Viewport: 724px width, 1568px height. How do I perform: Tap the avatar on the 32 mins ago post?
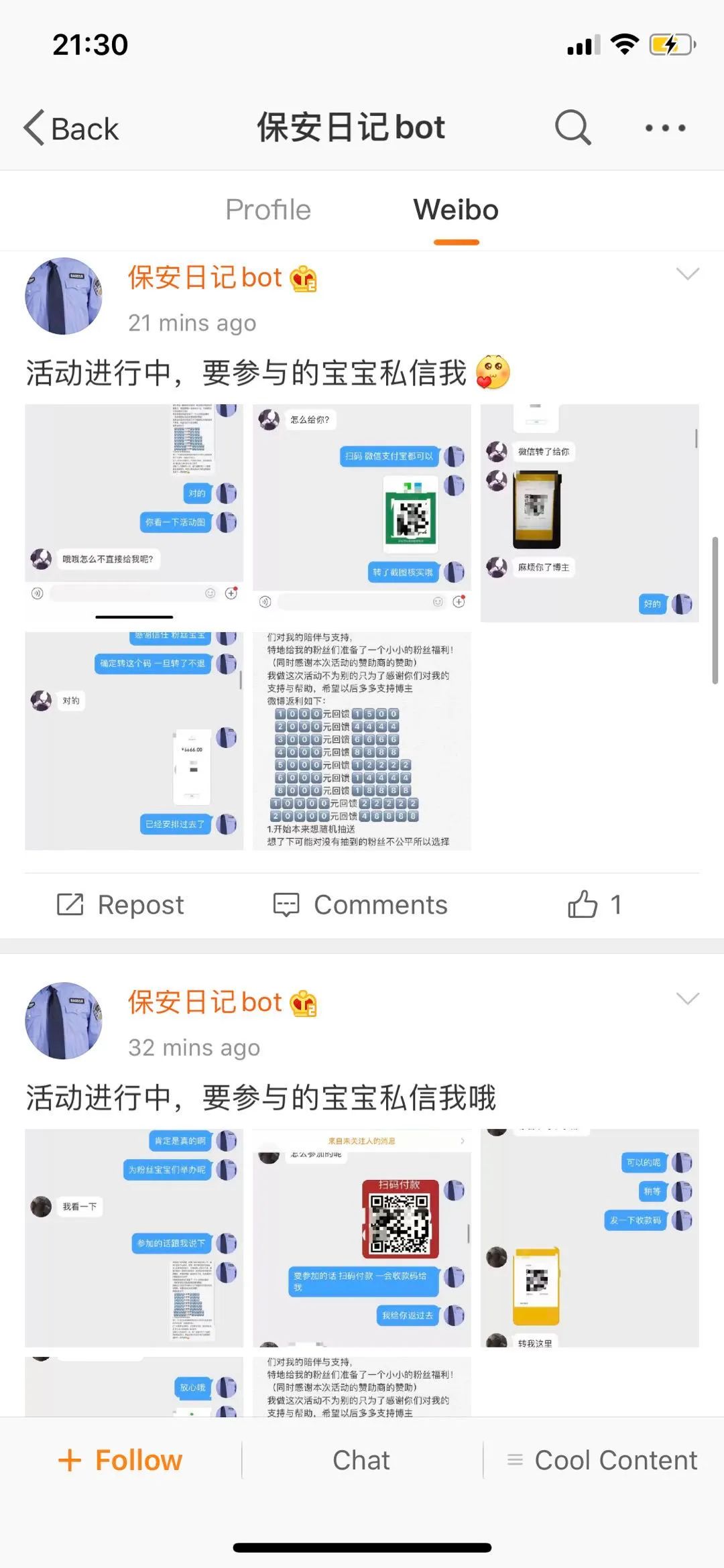pyautogui.click(x=64, y=1020)
